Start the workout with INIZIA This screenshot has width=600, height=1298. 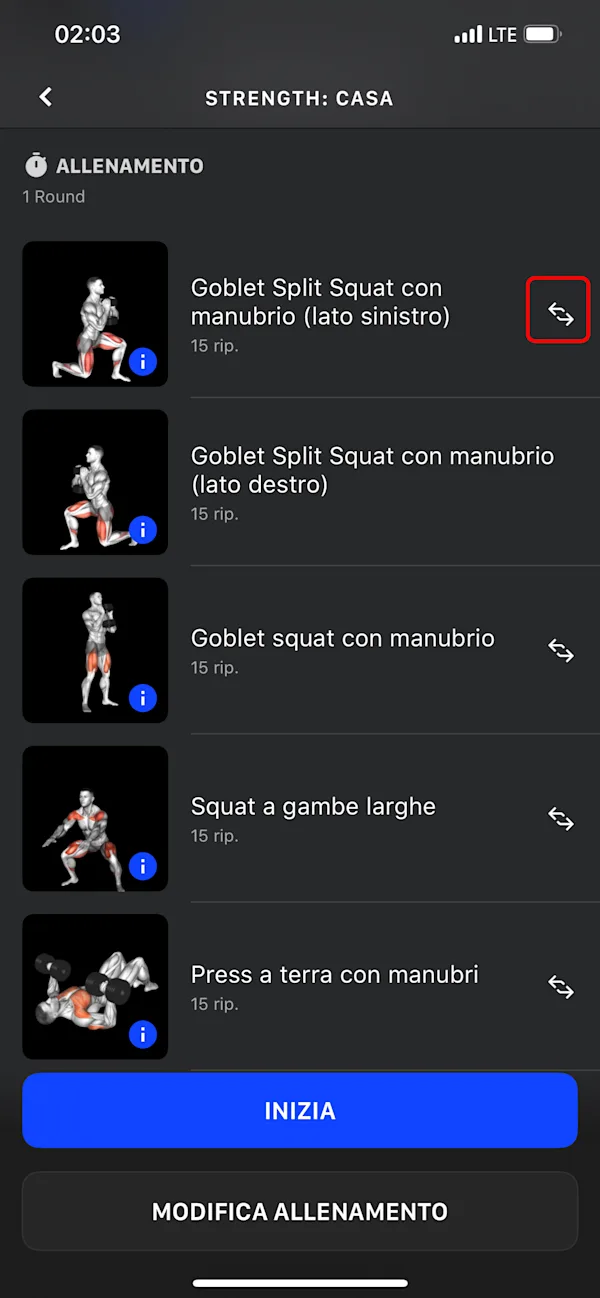point(300,1110)
